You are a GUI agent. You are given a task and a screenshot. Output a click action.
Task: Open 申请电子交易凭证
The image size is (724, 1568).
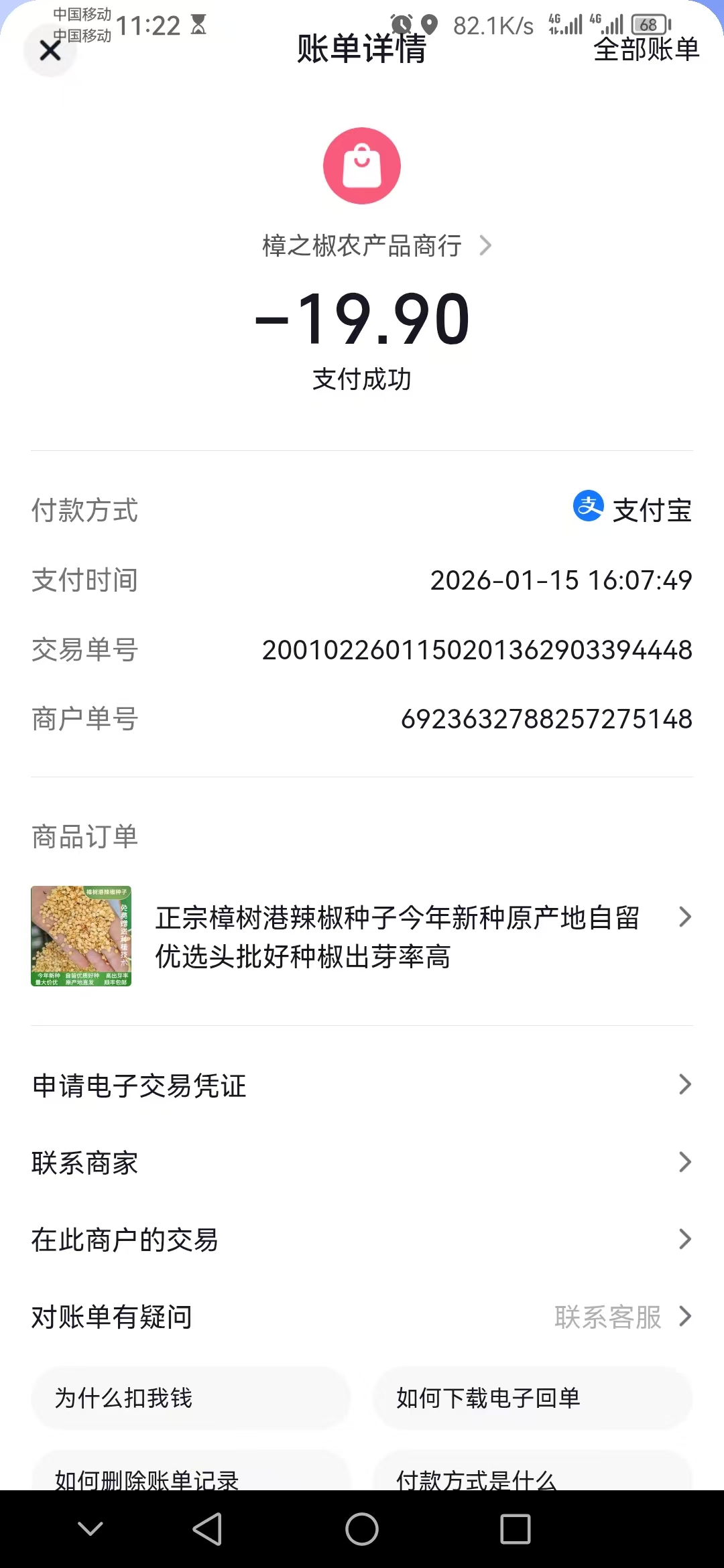[362, 1086]
